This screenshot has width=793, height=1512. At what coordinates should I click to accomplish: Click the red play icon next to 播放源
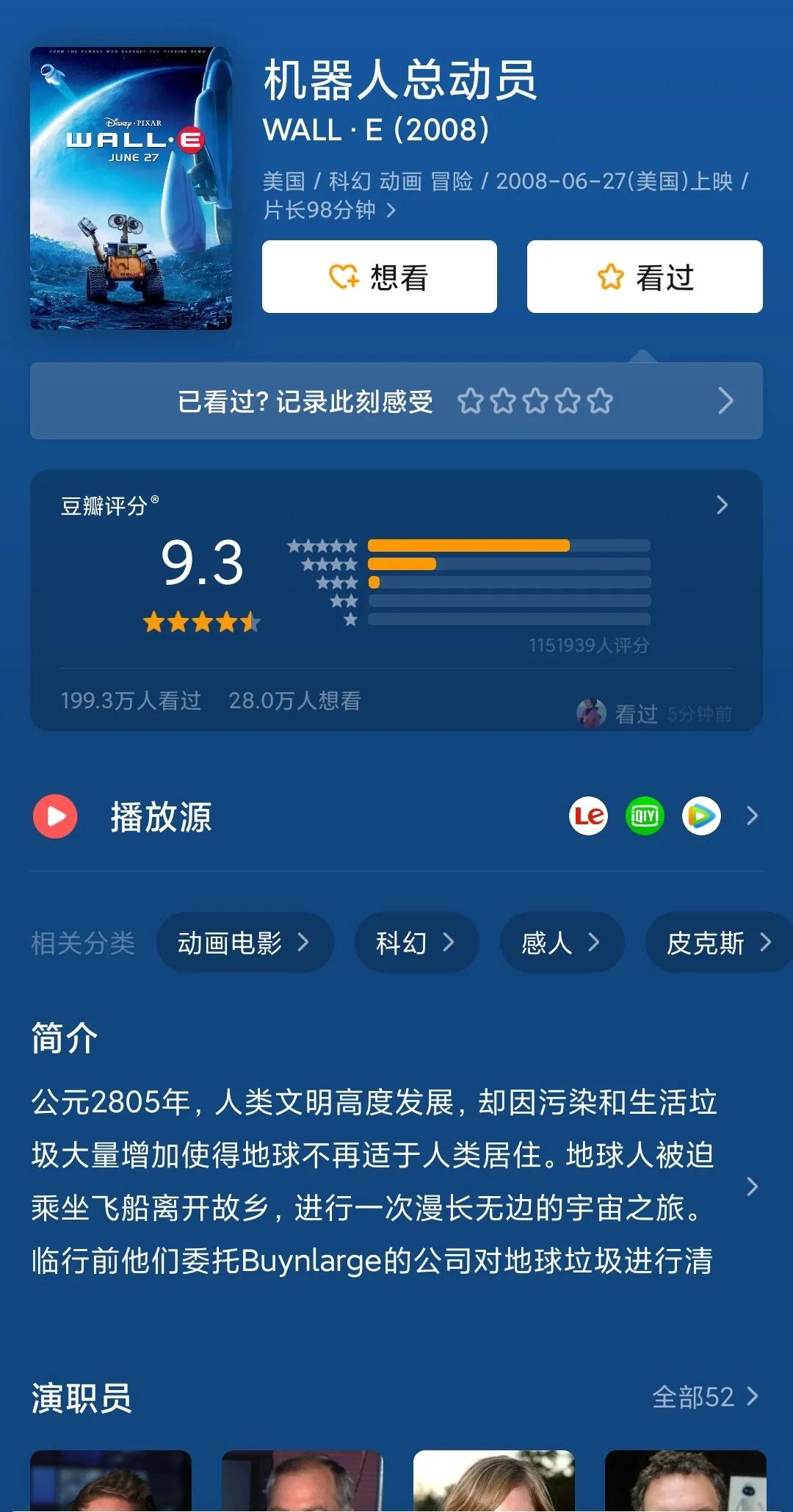point(54,816)
